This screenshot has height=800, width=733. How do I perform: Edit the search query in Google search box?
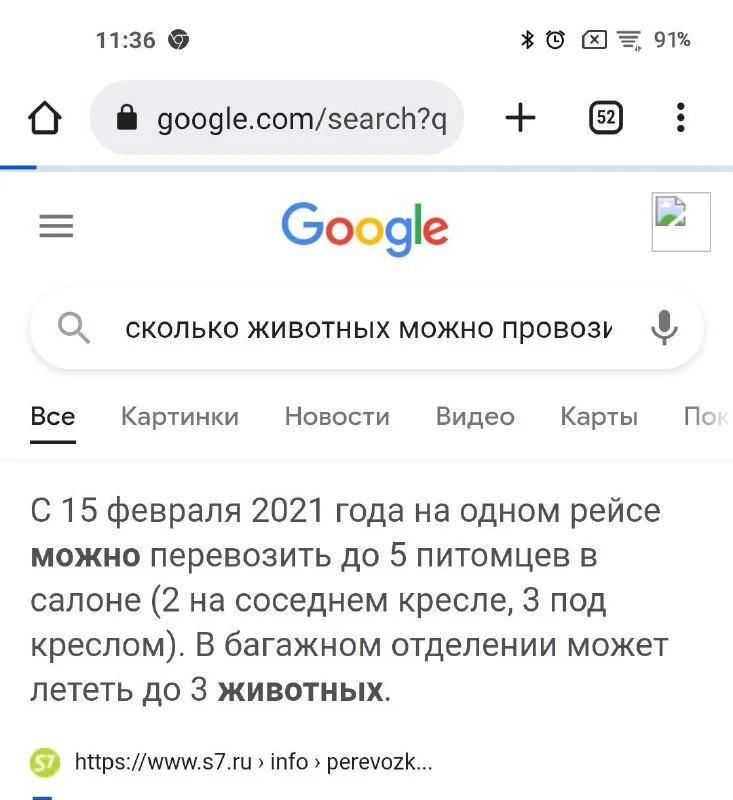tap(367, 328)
